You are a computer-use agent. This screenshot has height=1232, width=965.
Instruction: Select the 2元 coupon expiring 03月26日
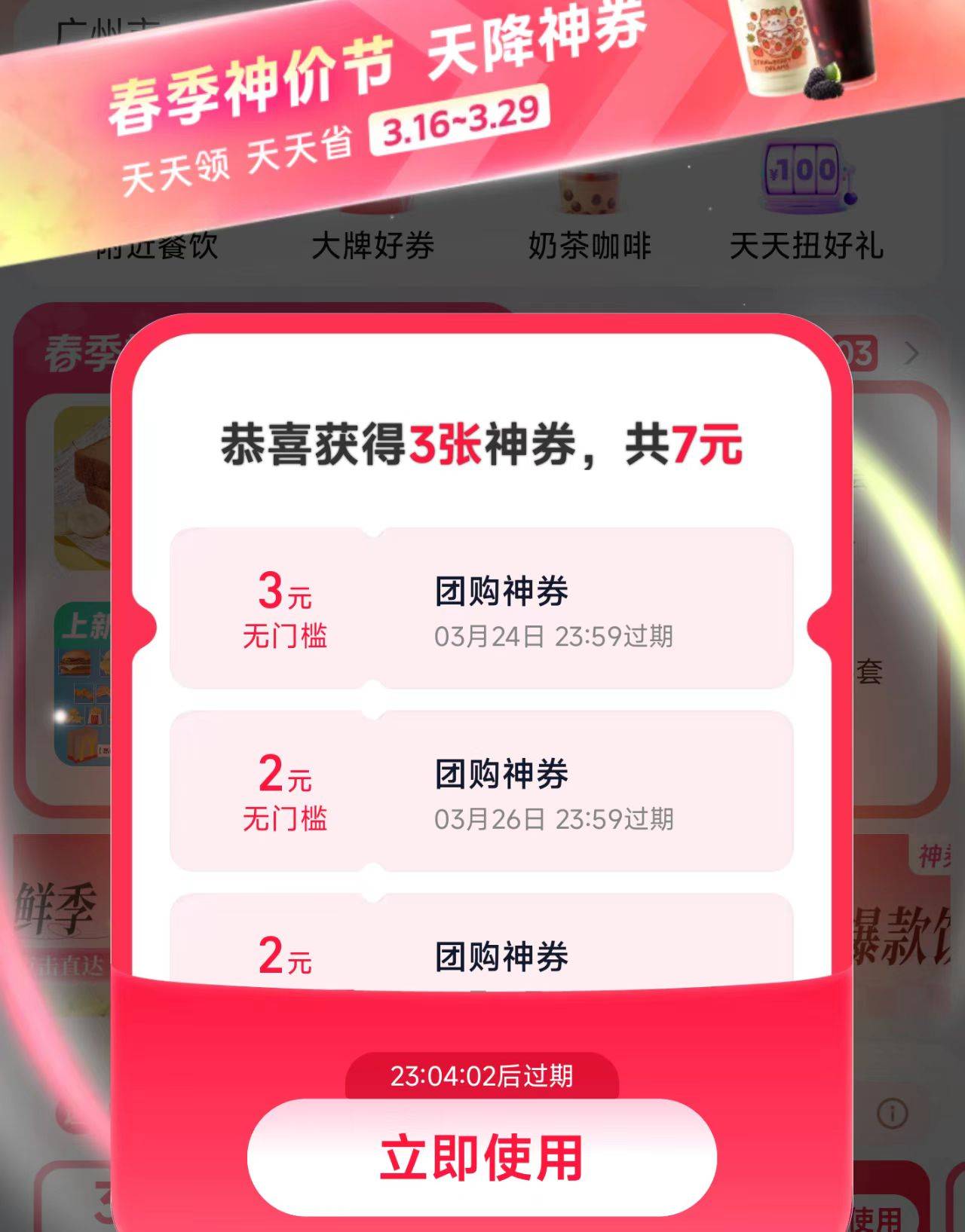click(481, 791)
